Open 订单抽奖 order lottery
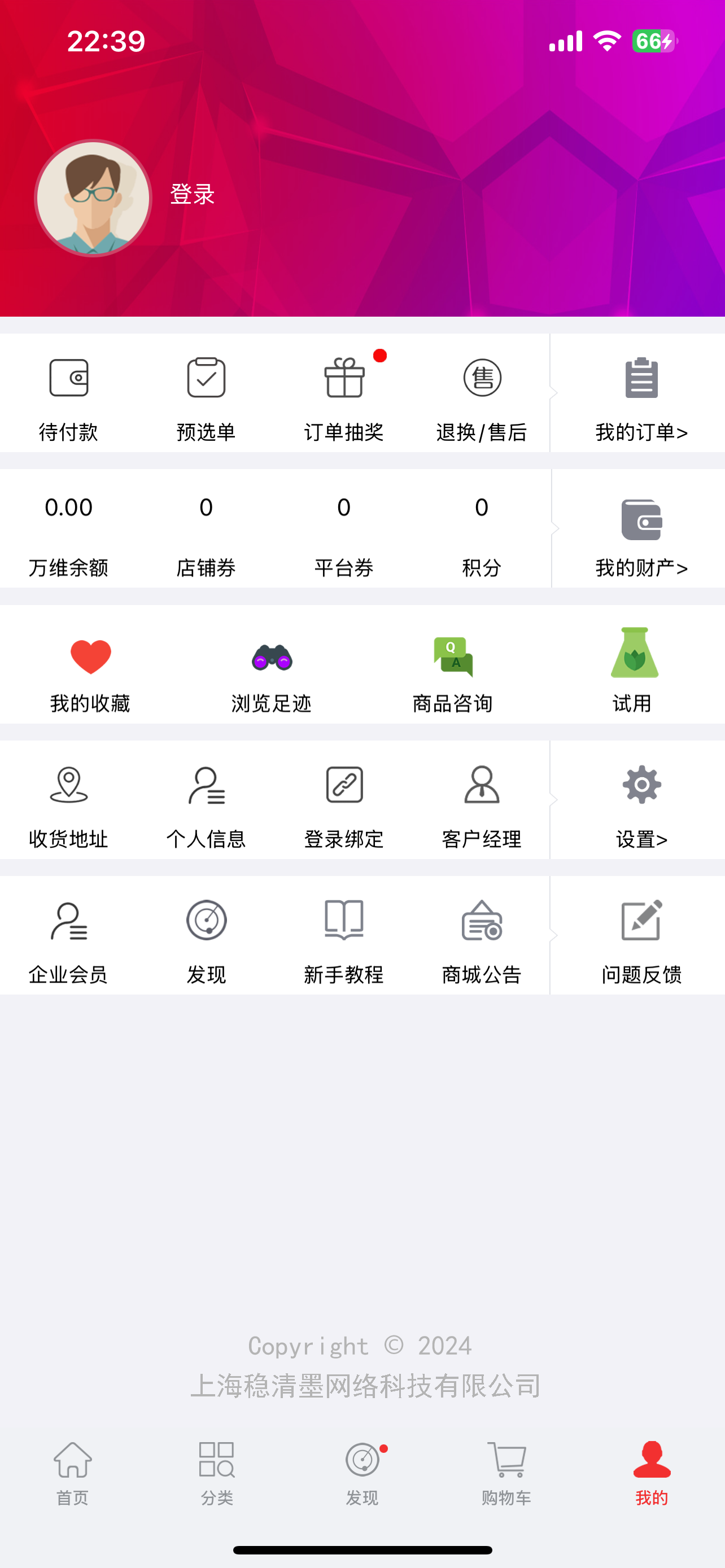 (x=344, y=396)
